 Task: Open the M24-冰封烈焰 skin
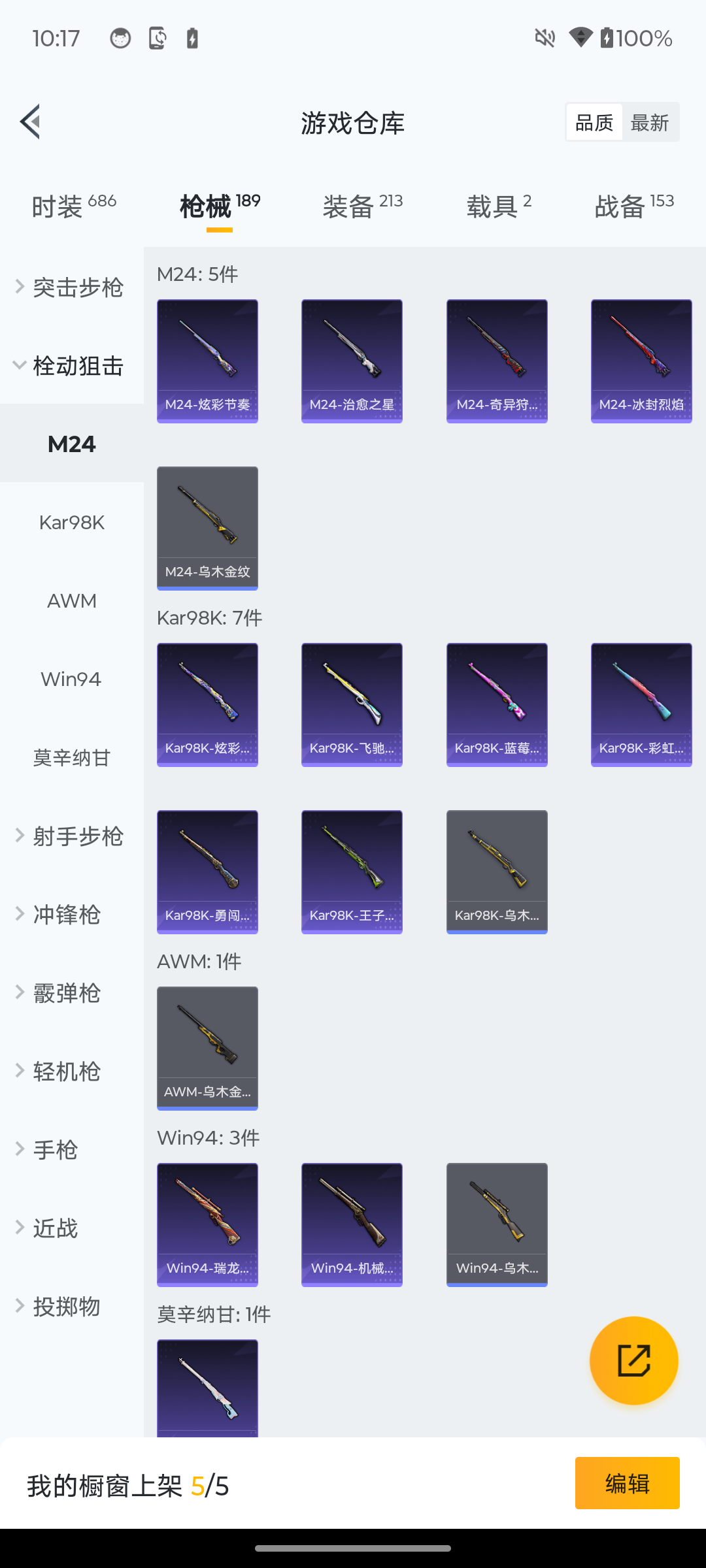click(x=641, y=361)
